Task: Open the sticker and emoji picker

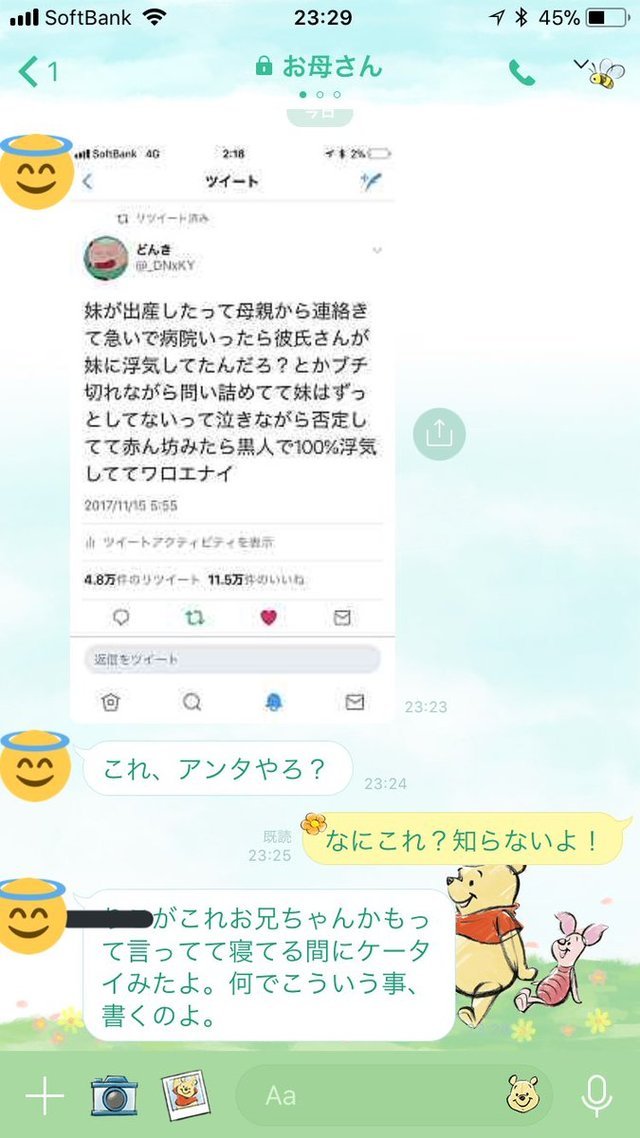Action: (521, 1096)
